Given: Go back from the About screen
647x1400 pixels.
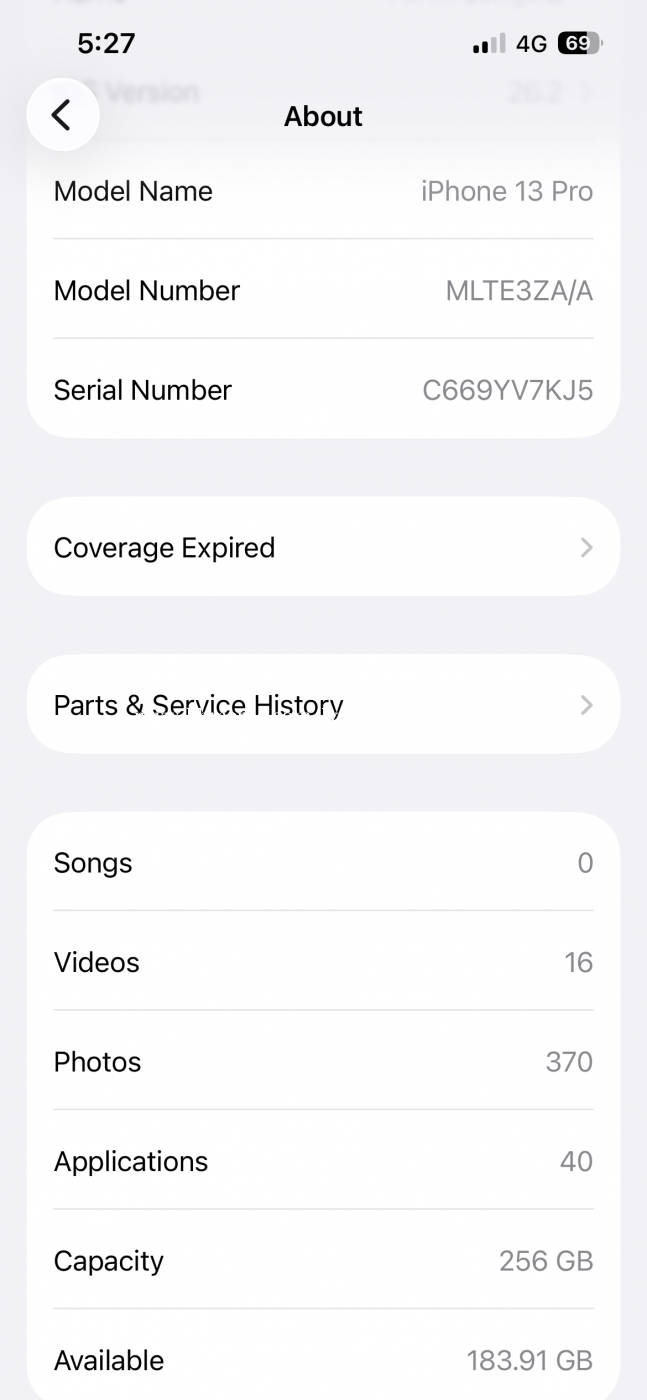Looking at the screenshot, I should coord(62,115).
